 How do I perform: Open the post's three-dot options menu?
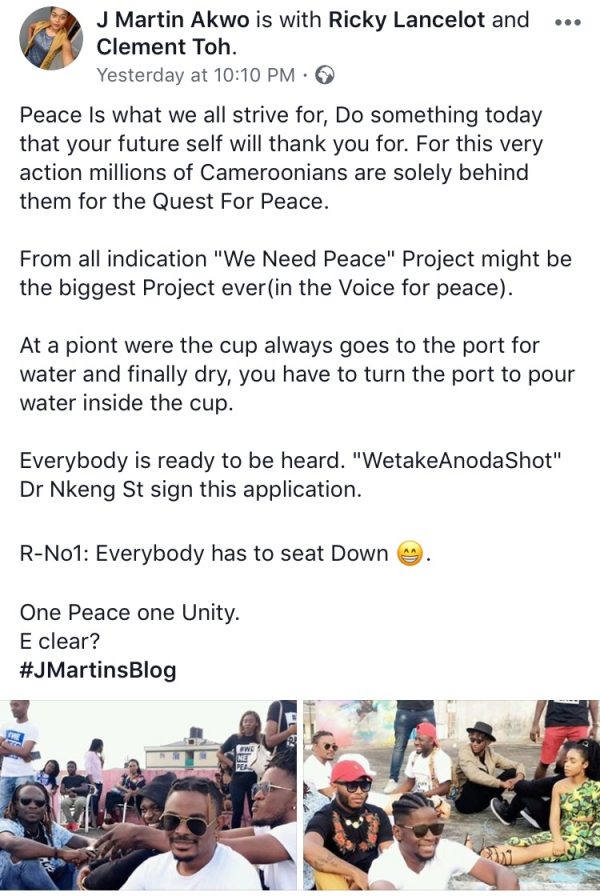[568, 22]
